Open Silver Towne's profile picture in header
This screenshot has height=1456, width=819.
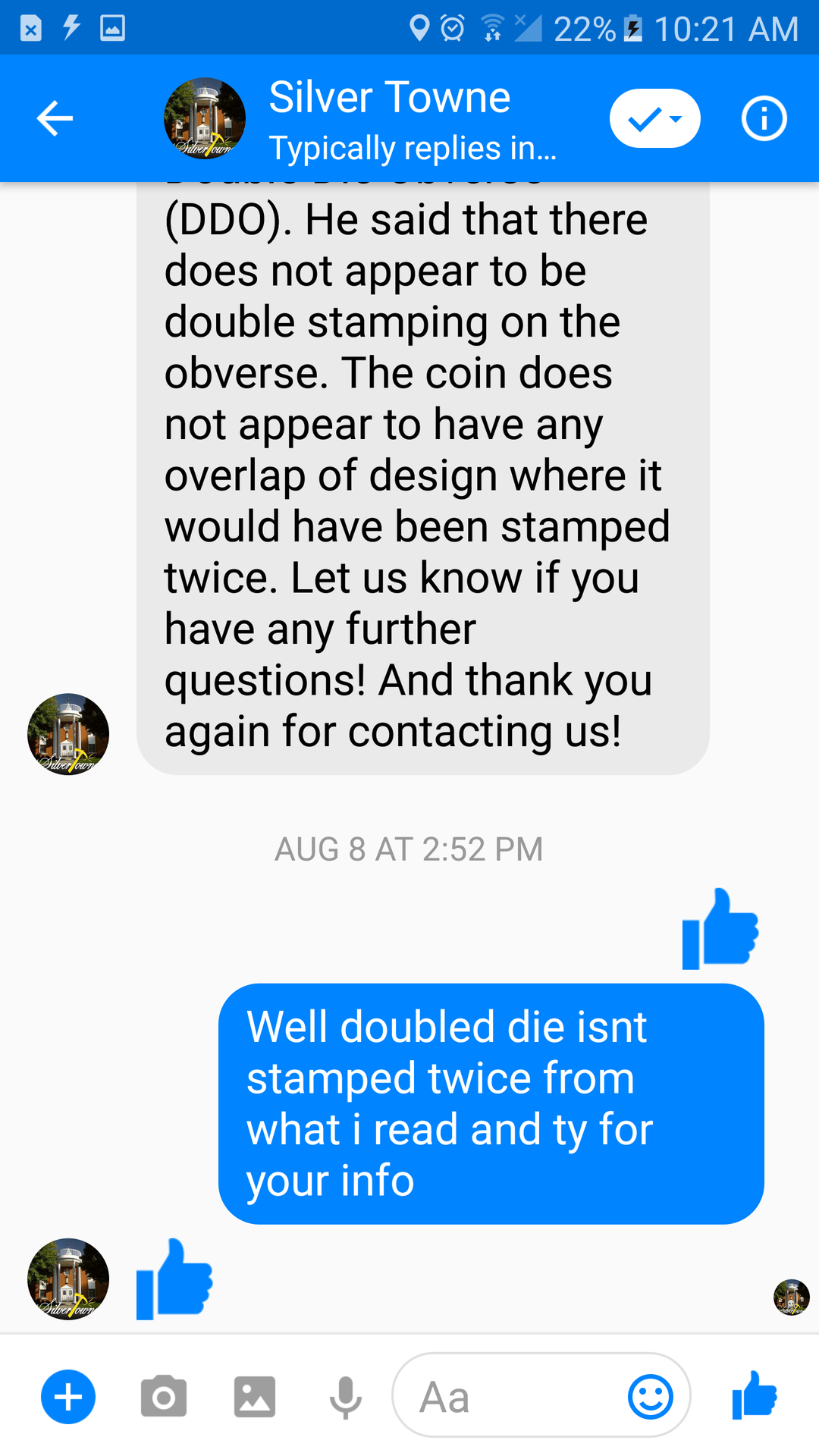pos(205,118)
